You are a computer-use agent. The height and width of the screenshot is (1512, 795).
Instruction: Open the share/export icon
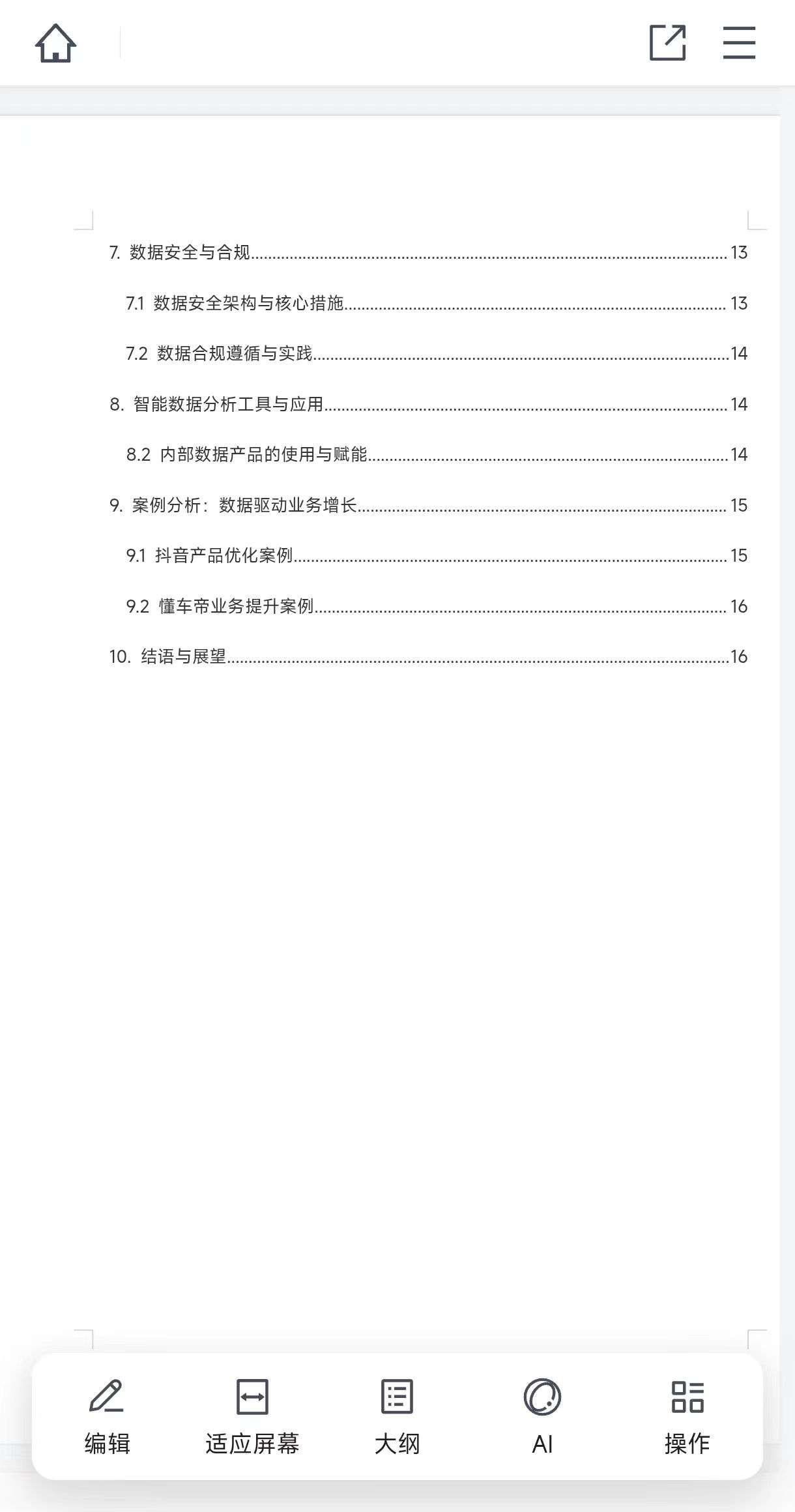pyautogui.click(x=668, y=43)
